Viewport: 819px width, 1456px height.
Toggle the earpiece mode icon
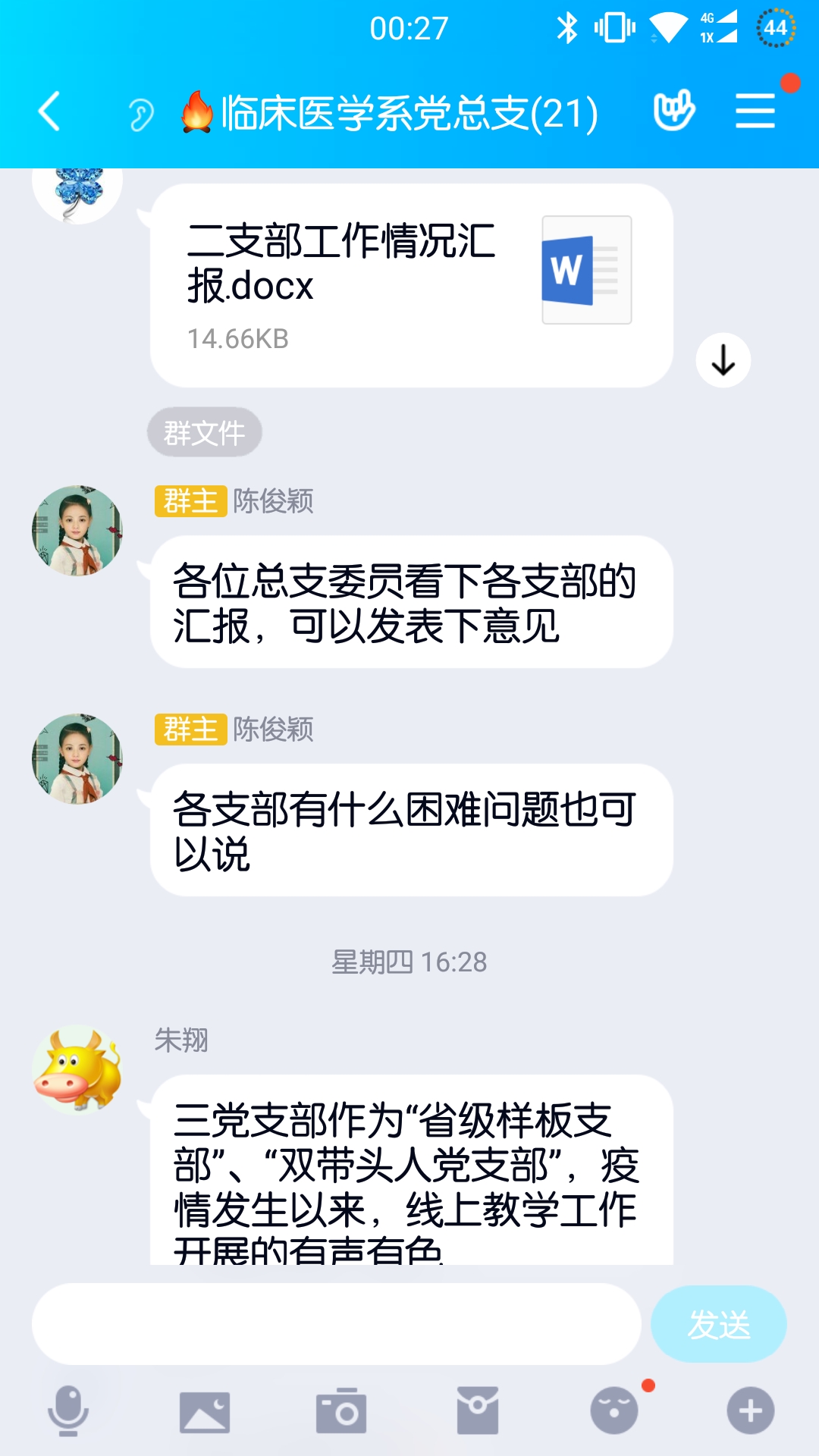coord(141,115)
